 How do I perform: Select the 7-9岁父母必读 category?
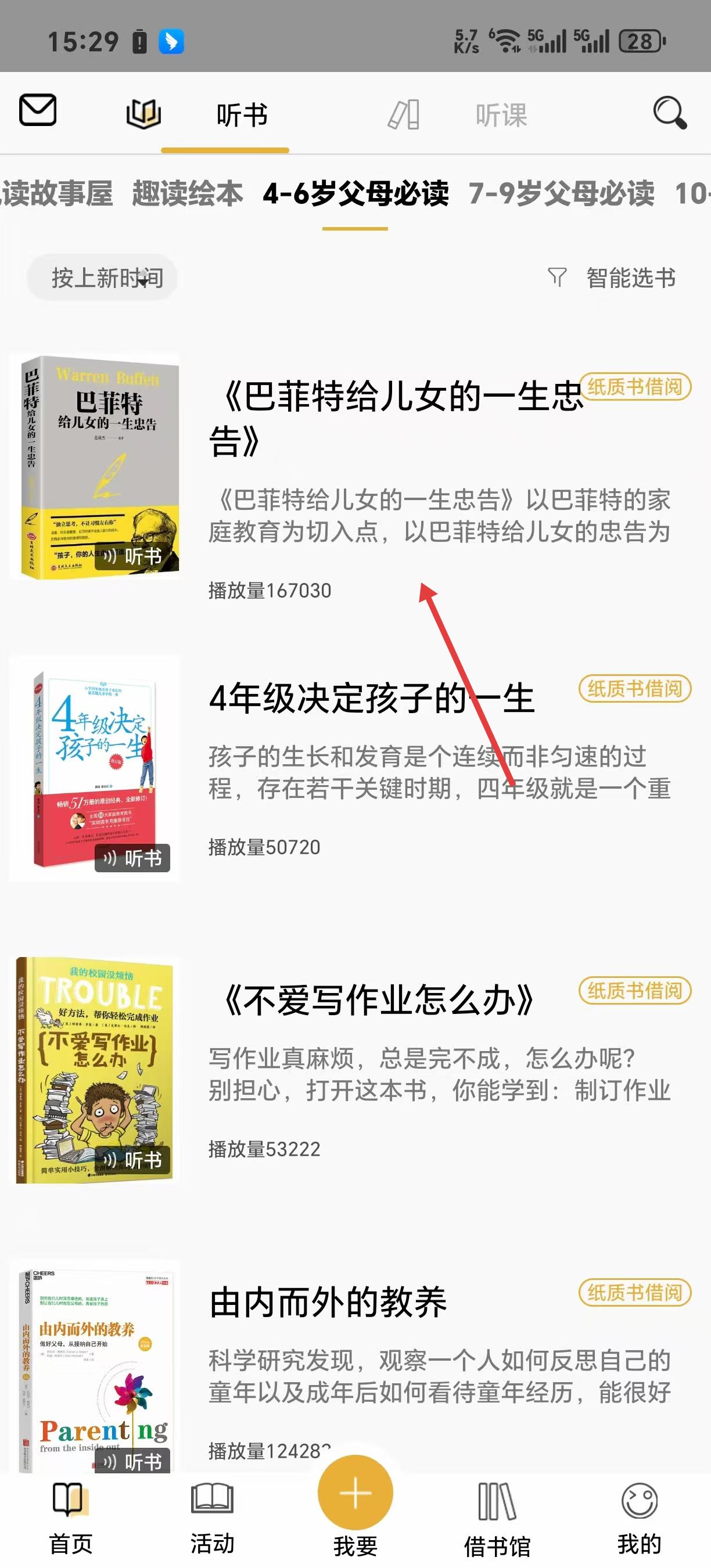click(561, 193)
